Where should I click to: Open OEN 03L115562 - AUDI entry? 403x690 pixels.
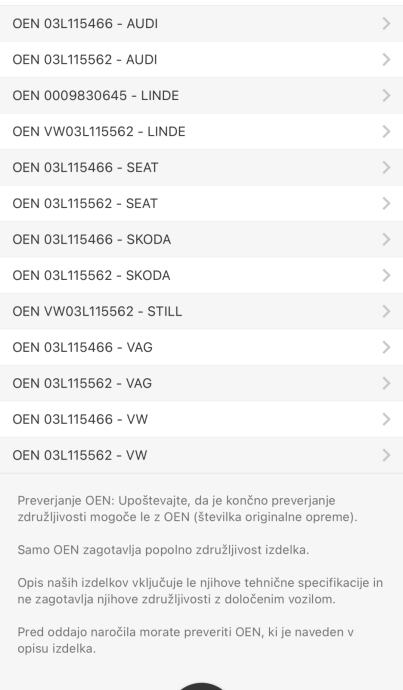coord(202,59)
